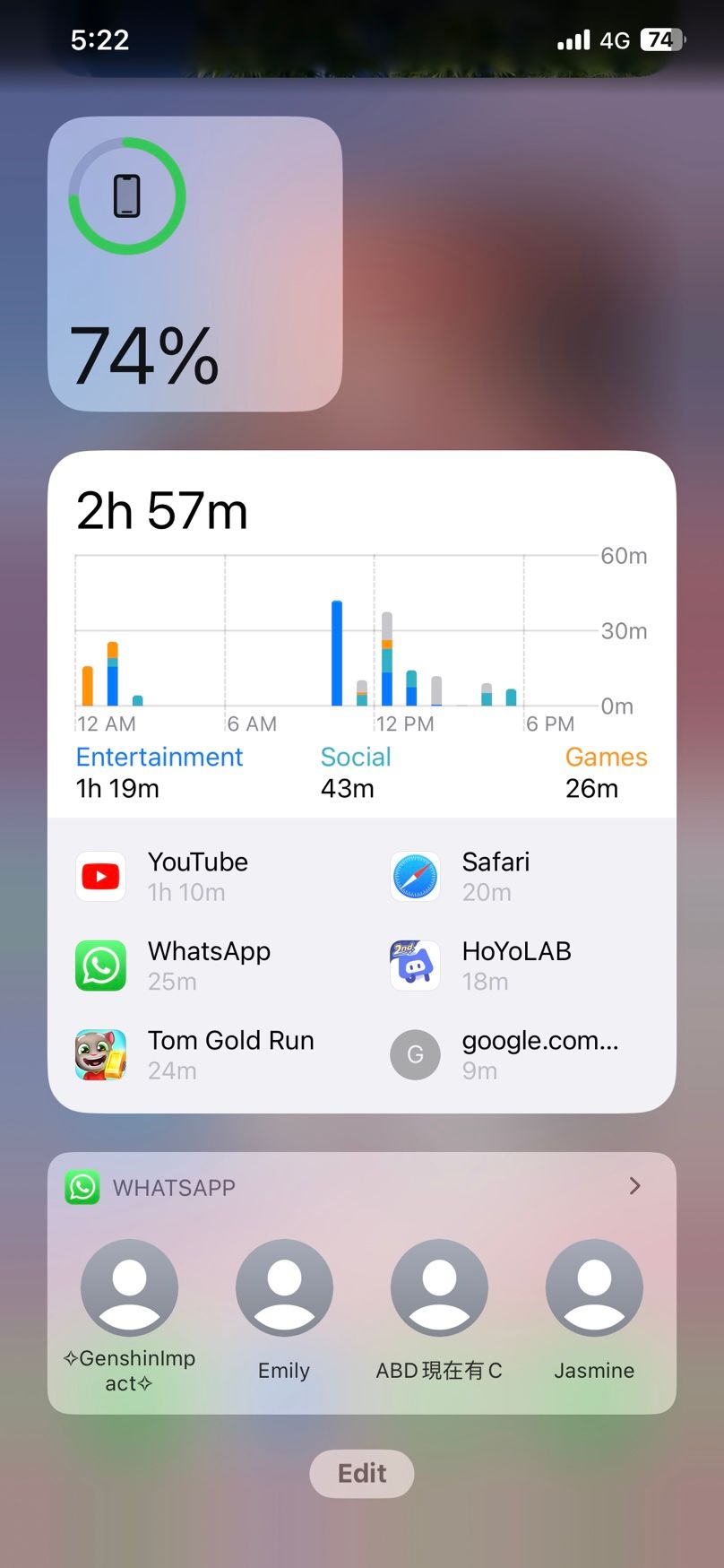Screen dimensions: 724x1568
Task: Select the Entertainment category label
Action: click(159, 758)
